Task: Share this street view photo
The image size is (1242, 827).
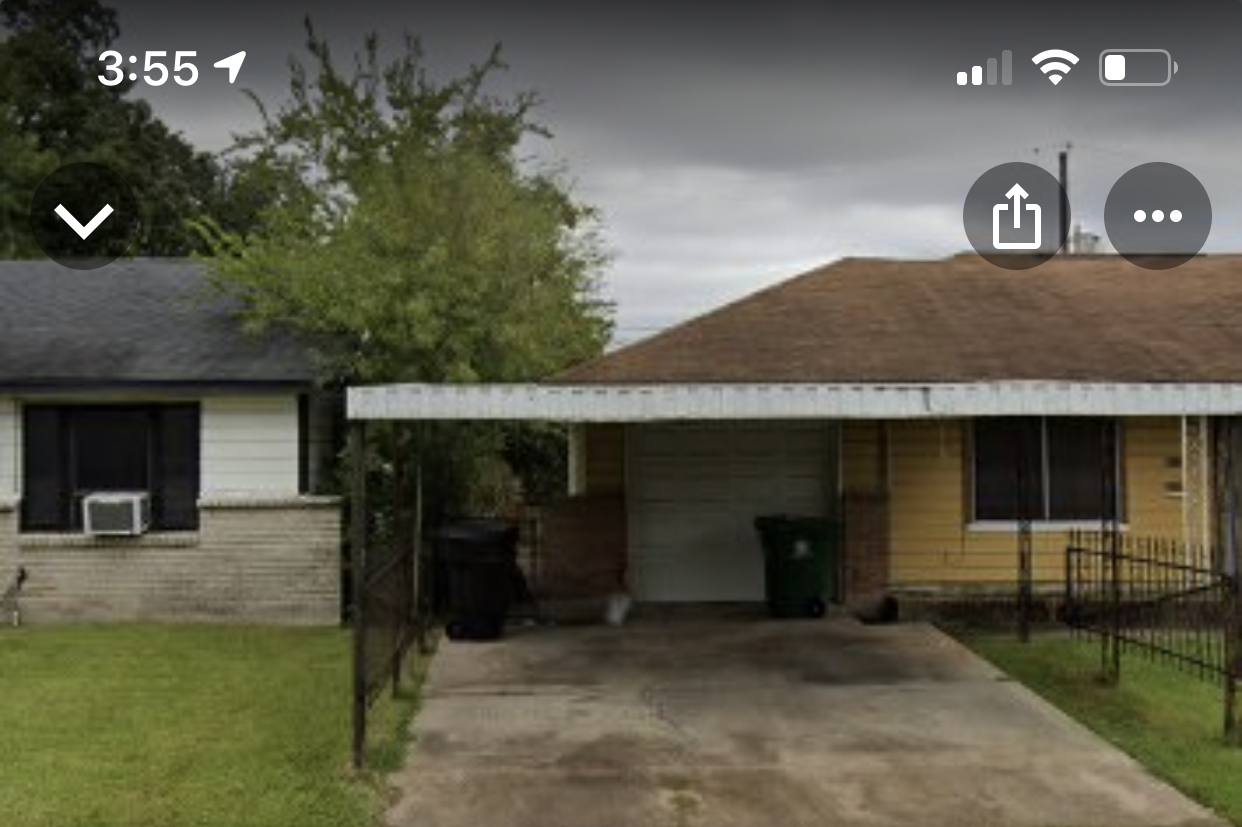Action: (1016, 216)
